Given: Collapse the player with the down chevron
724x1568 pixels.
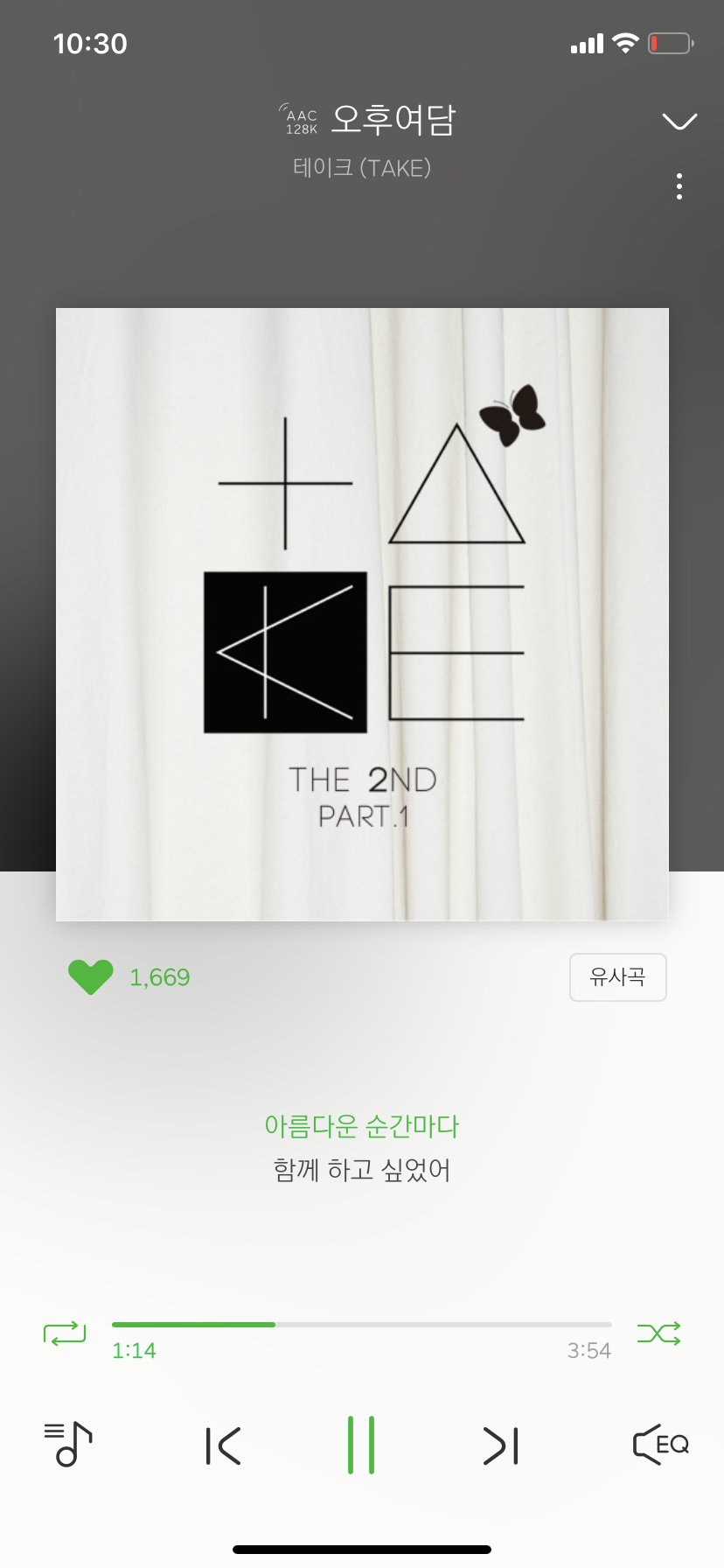Looking at the screenshot, I should 679,121.
